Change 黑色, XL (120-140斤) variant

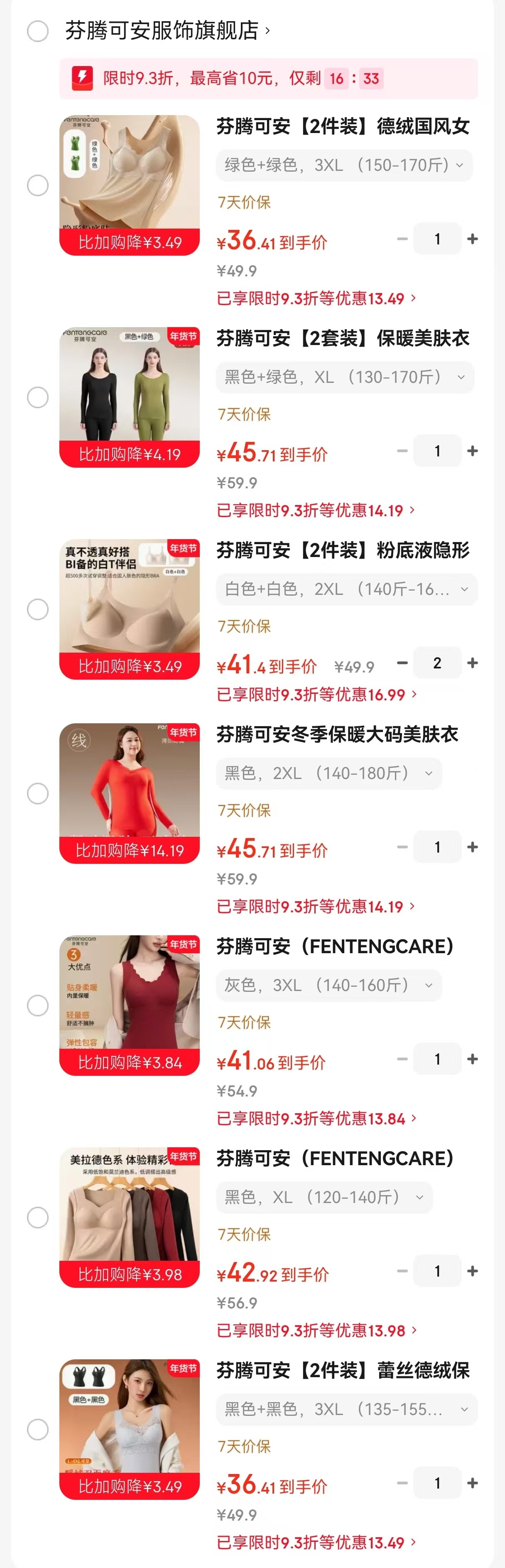(324, 1197)
